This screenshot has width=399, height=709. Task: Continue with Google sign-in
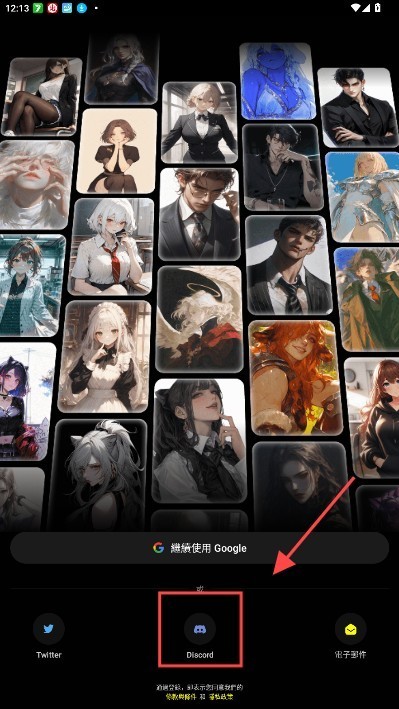tap(200, 548)
